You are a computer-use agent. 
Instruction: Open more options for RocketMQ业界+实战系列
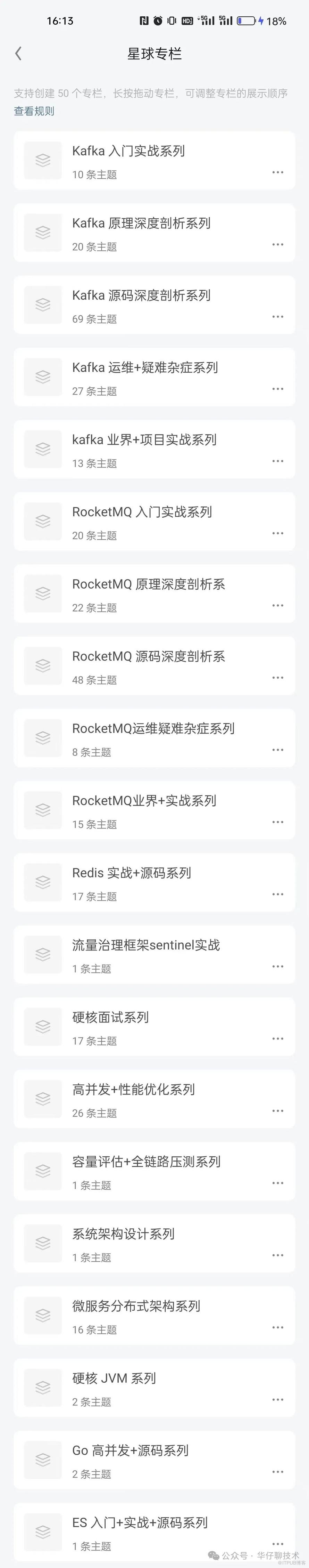278,822
